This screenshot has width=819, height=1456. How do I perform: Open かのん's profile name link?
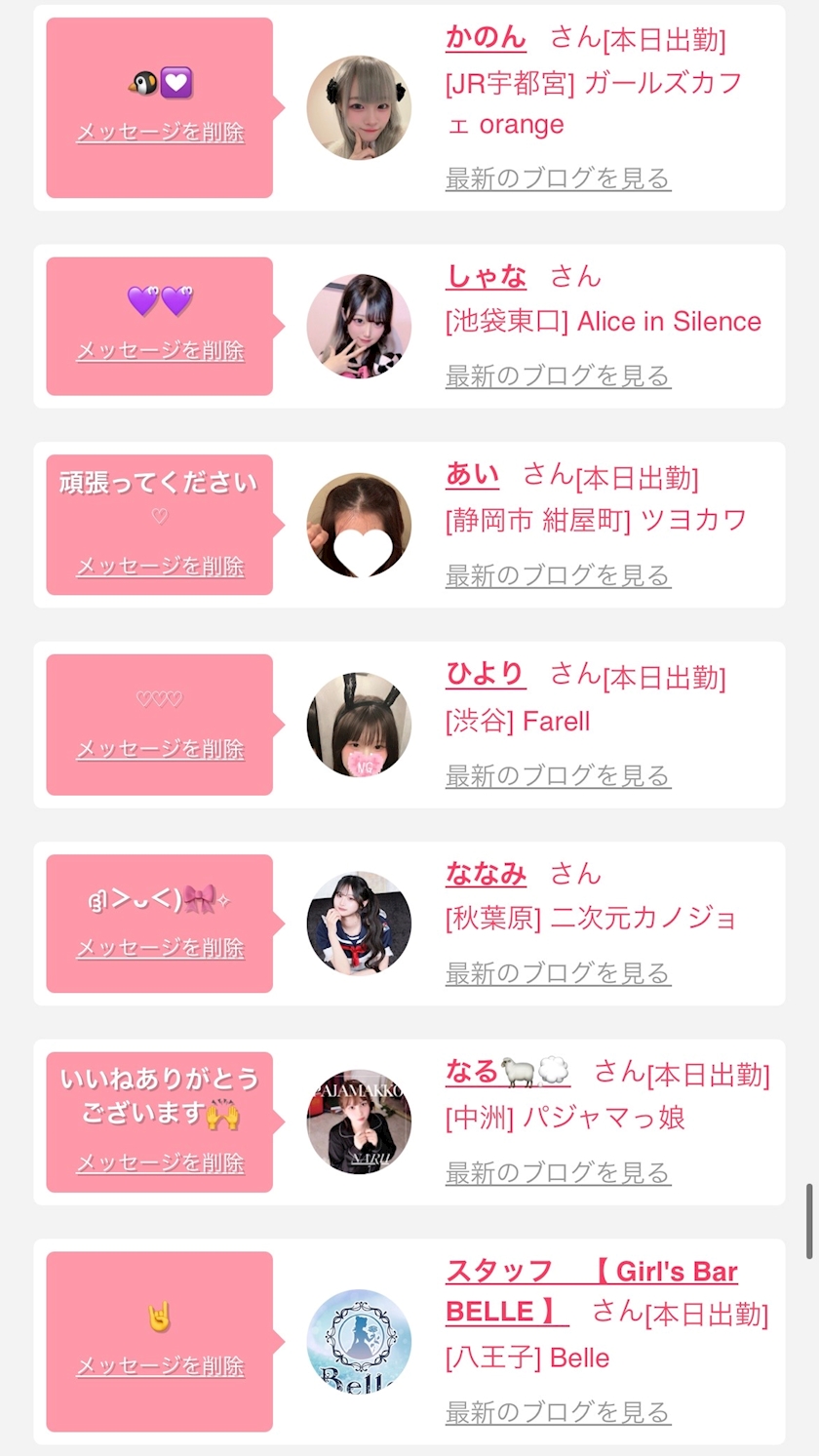point(486,38)
